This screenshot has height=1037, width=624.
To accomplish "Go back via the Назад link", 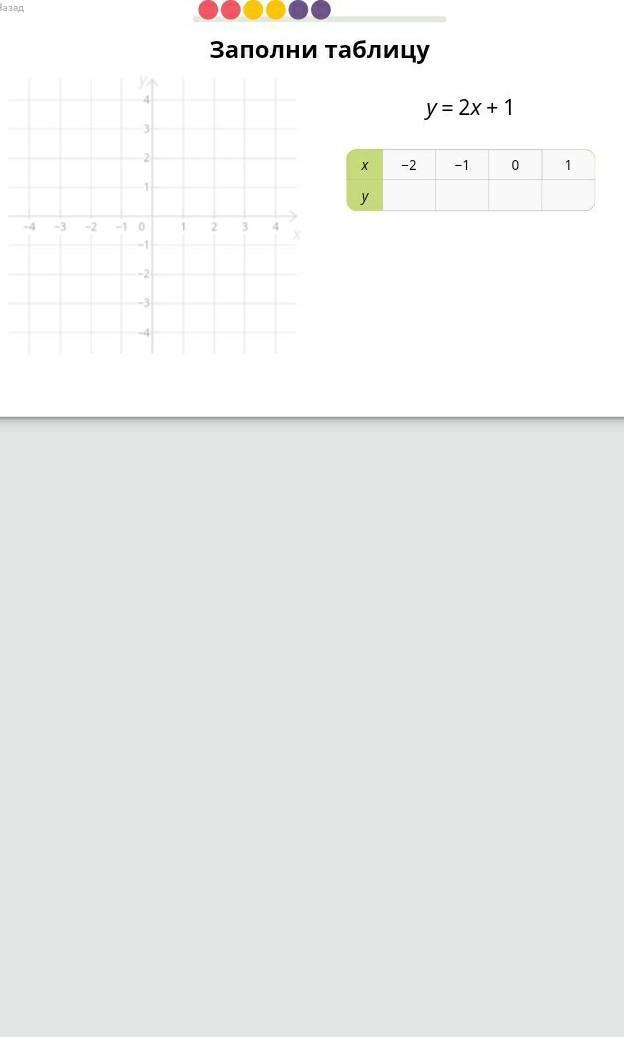I will (x=11, y=8).
